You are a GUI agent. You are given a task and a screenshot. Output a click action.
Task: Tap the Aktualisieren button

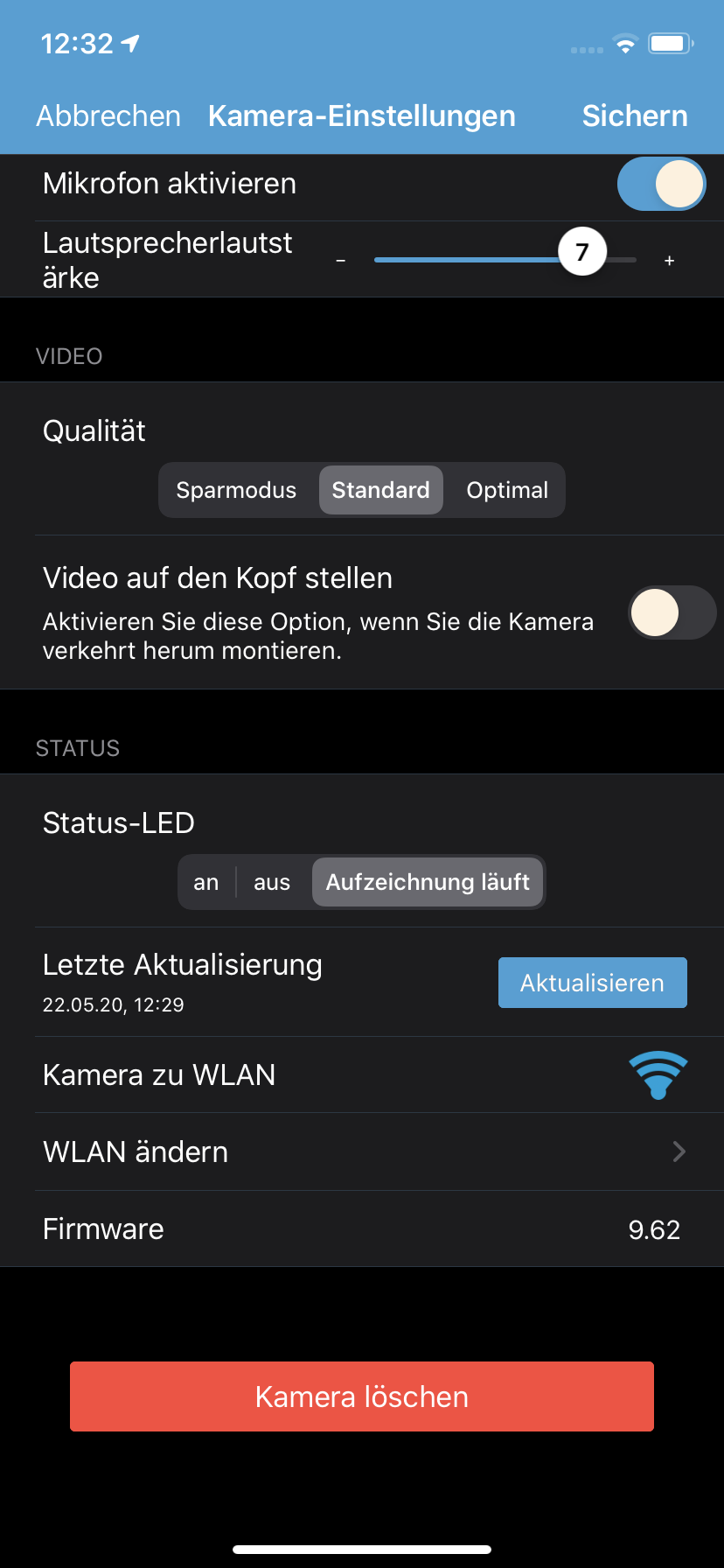tap(592, 983)
